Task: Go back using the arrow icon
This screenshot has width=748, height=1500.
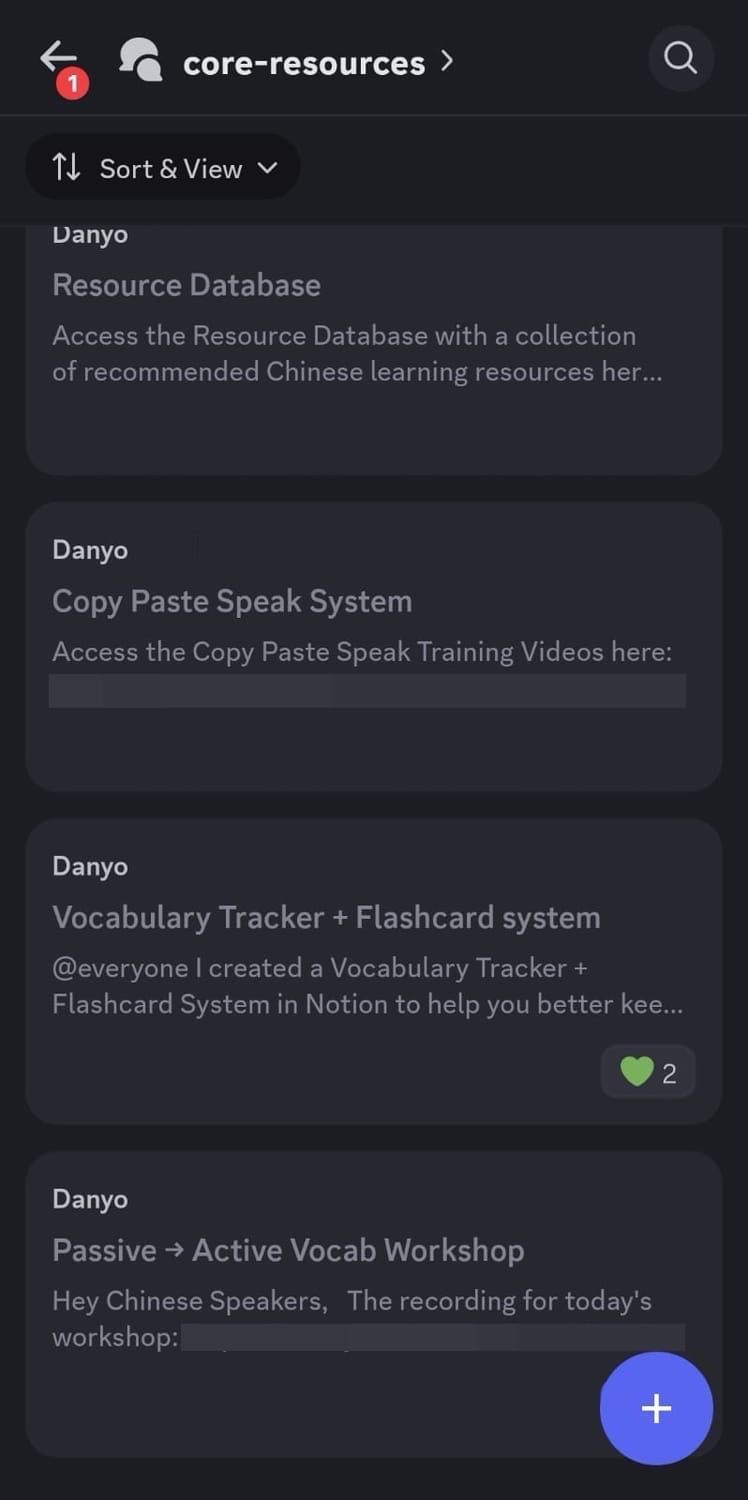Action: point(58,58)
